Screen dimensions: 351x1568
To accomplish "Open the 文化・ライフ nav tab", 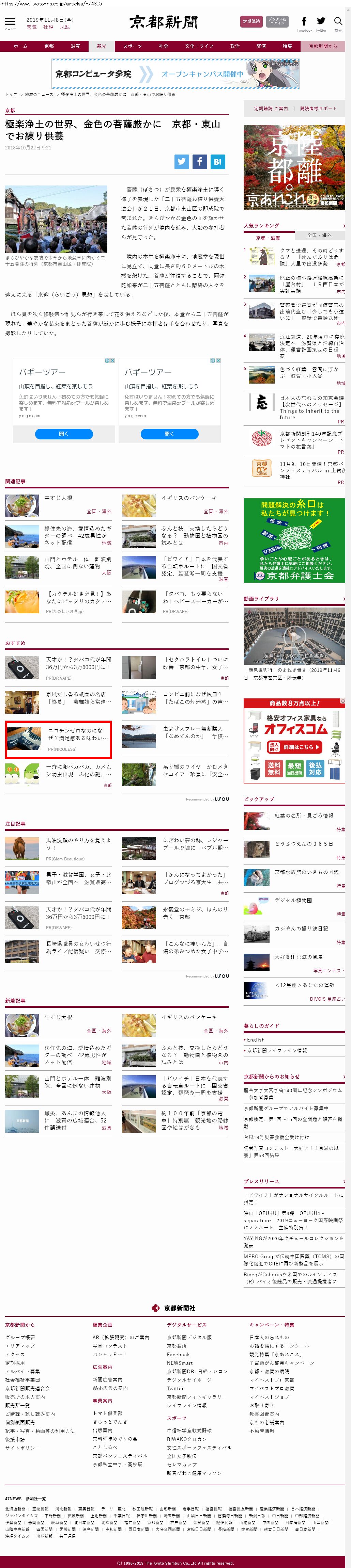I will tap(199, 46).
